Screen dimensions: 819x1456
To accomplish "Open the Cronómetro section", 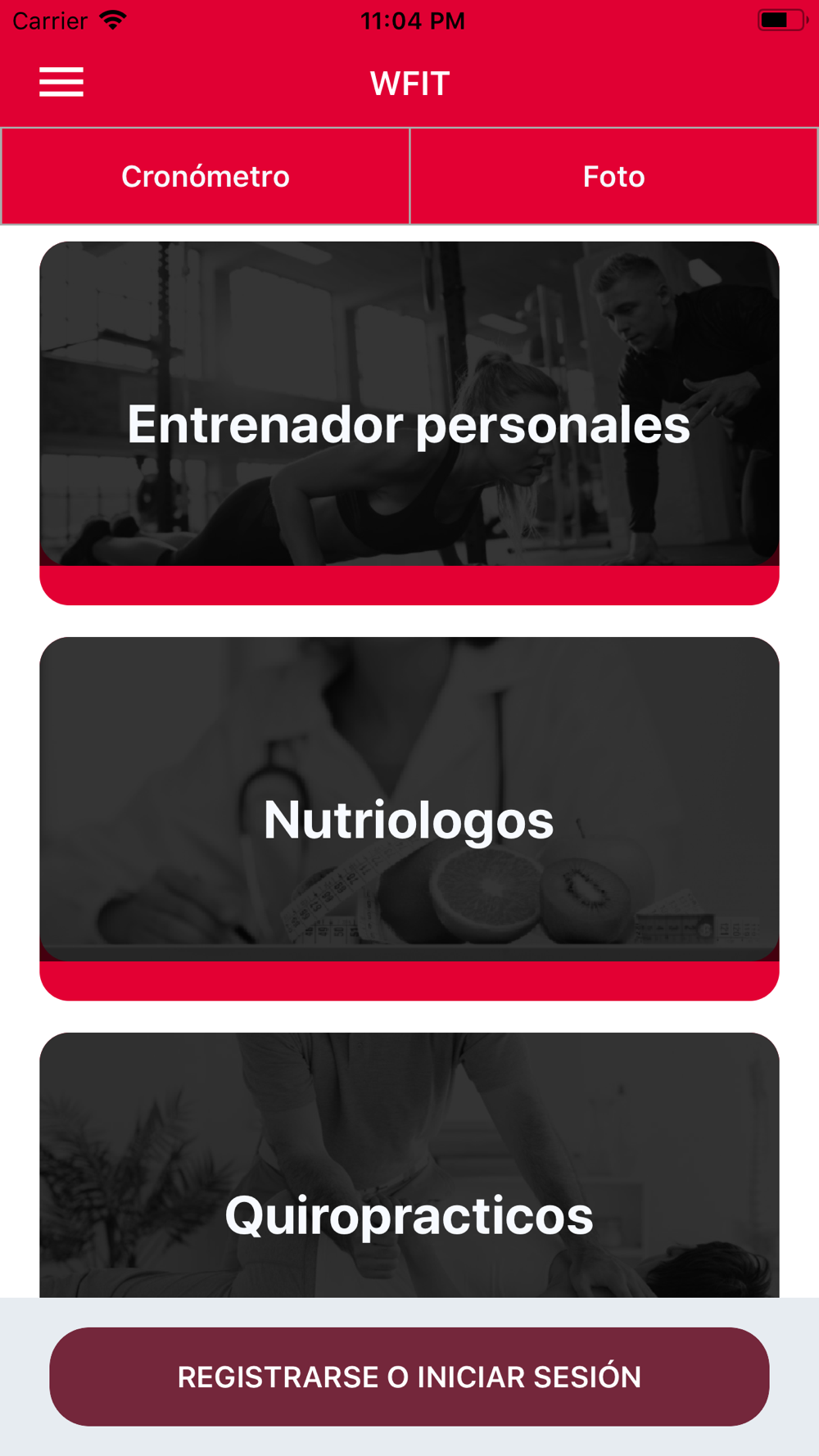I will pos(205,176).
